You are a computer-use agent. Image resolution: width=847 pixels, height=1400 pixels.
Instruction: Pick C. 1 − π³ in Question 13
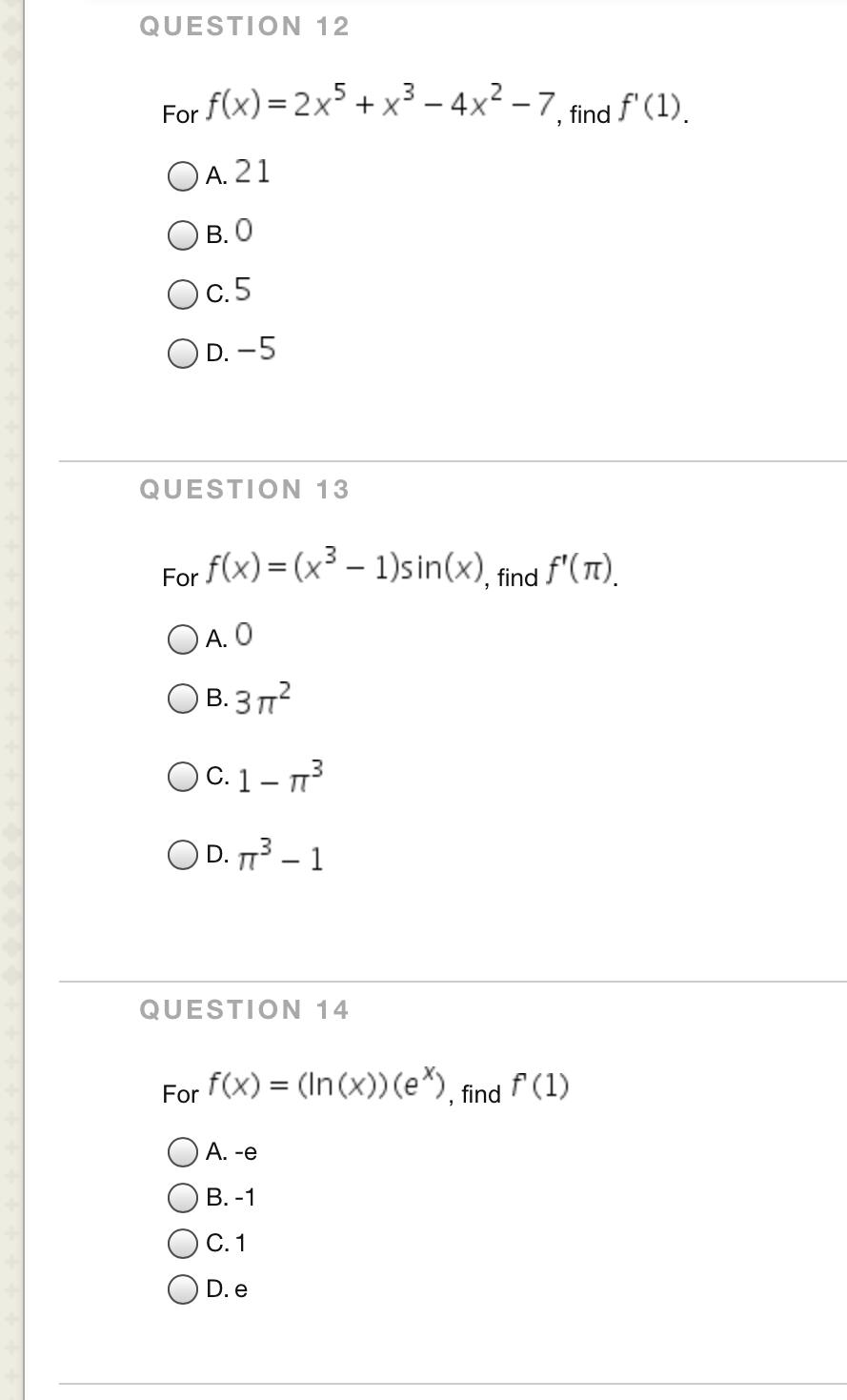pos(182,777)
